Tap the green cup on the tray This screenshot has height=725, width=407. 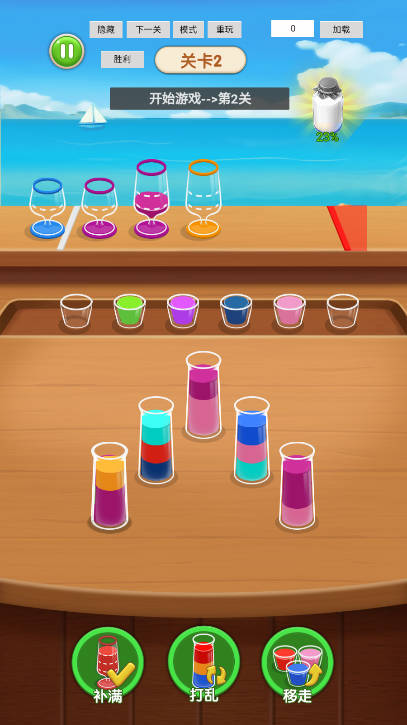(130, 311)
